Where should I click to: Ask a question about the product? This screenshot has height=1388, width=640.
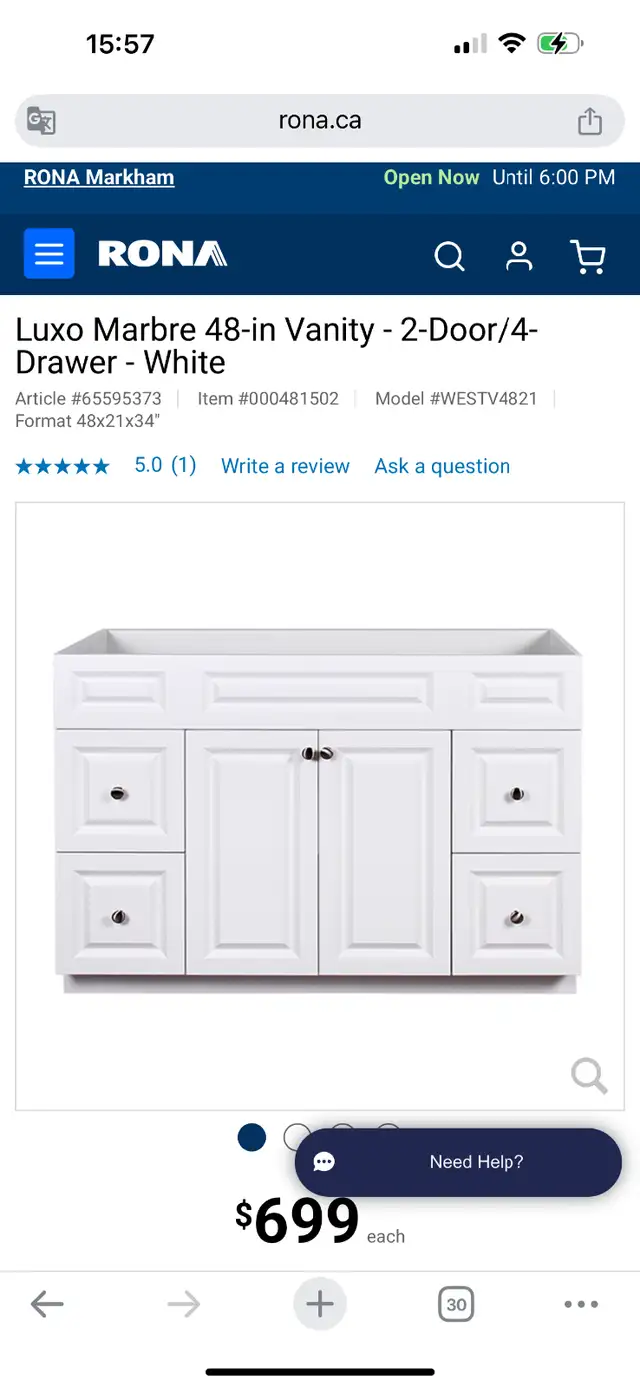tap(442, 466)
